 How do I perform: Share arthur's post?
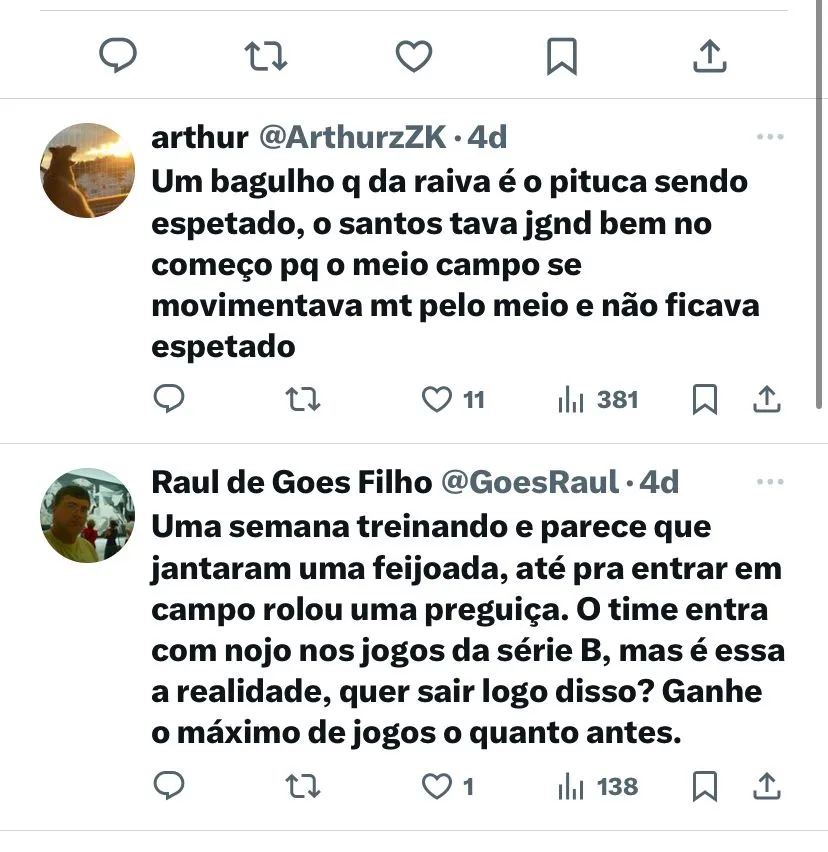[767, 400]
